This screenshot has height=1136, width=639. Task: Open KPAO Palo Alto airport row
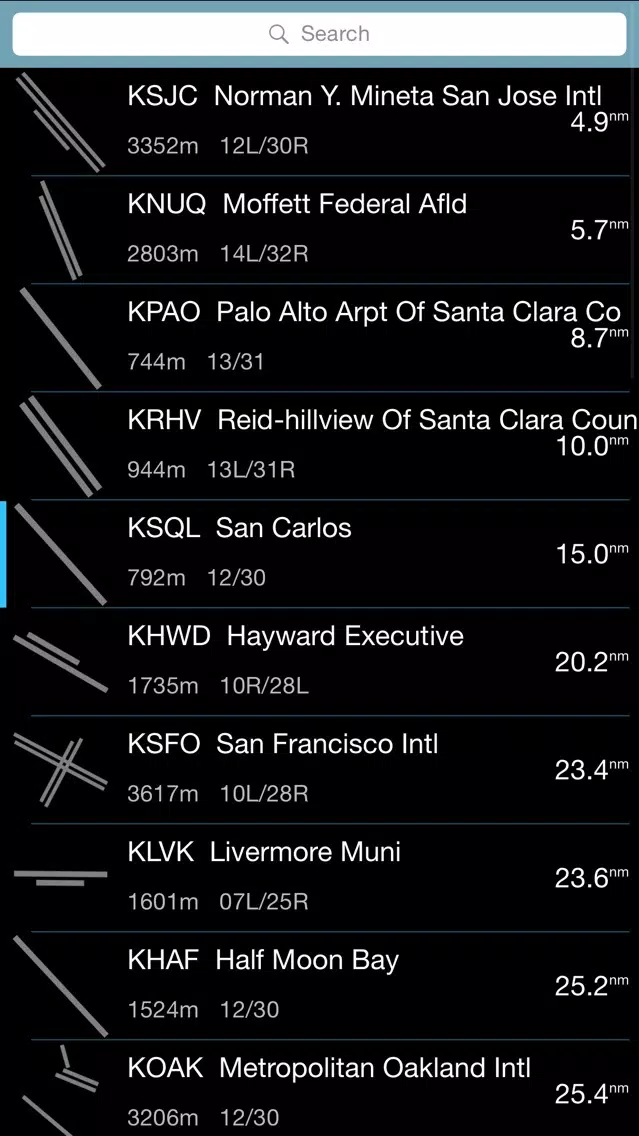(x=320, y=338)
